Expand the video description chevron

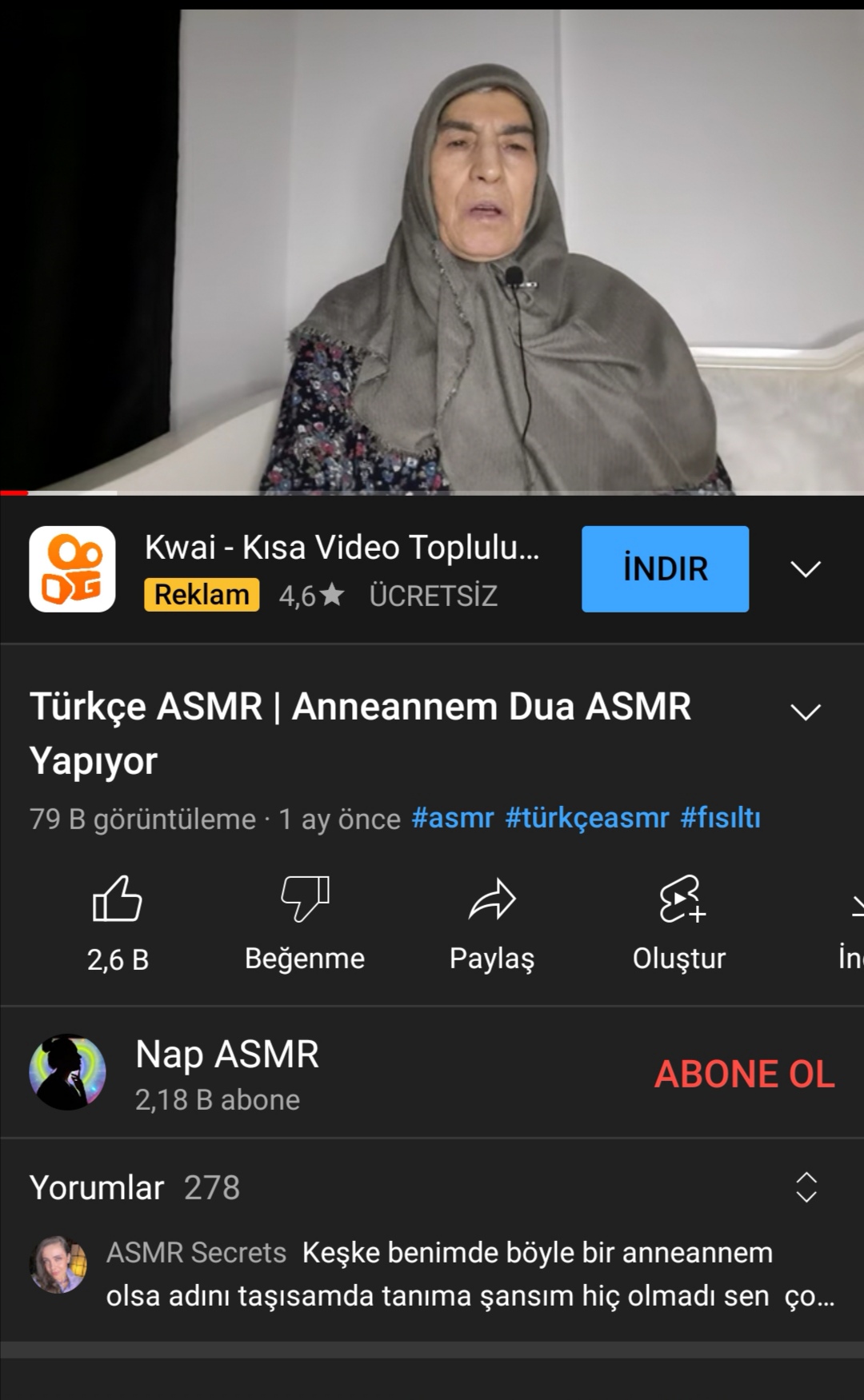(806, 712)
